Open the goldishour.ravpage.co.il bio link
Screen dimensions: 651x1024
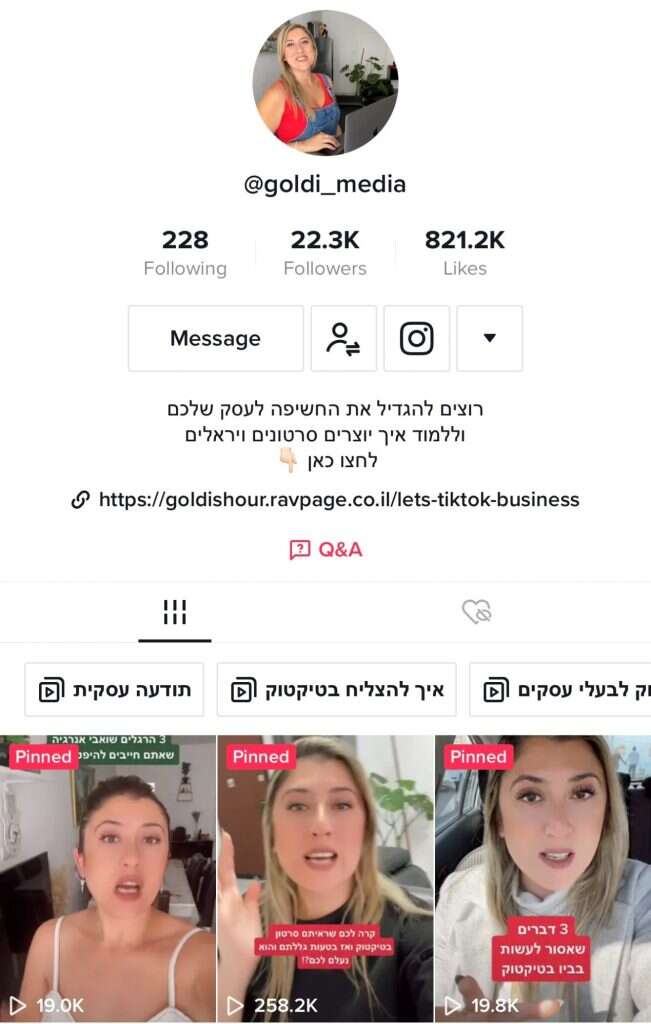[x=338, y=500]
